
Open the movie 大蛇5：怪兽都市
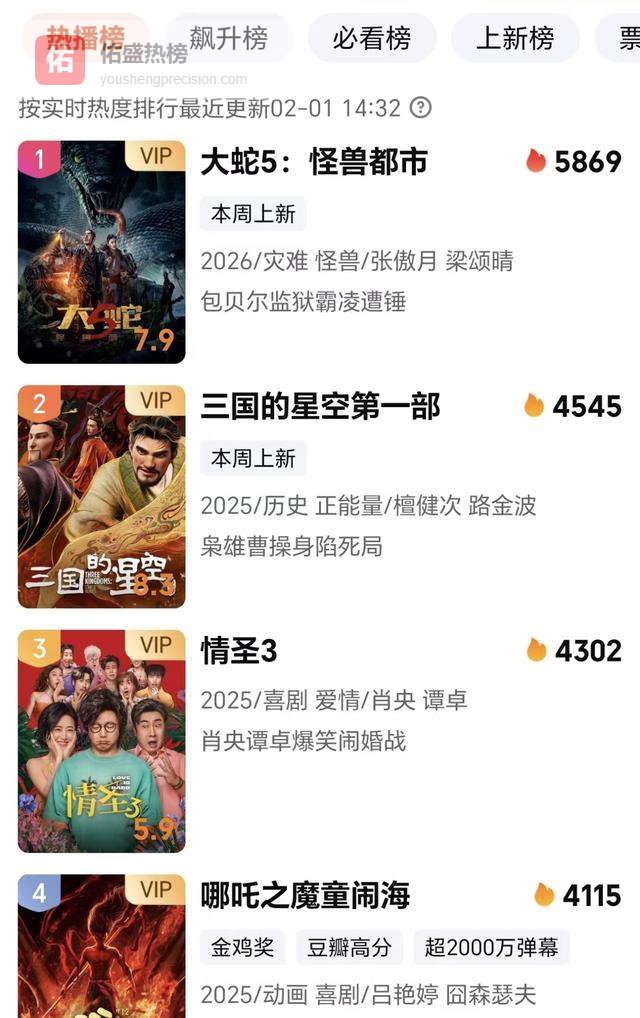[x=314, y=162]
